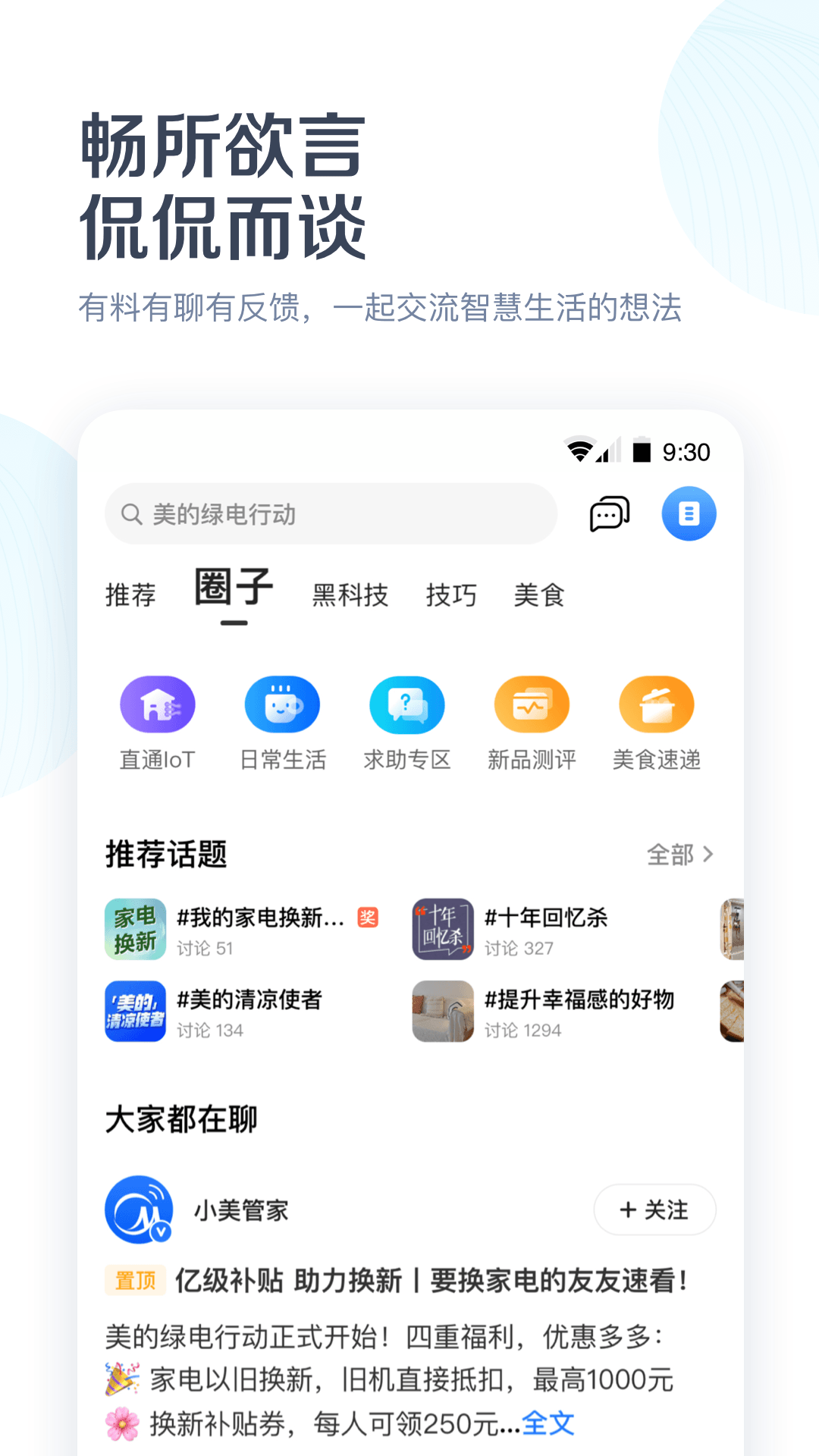
Task: Open the 直通IoT circle icon
Action: tap(158, 704)
